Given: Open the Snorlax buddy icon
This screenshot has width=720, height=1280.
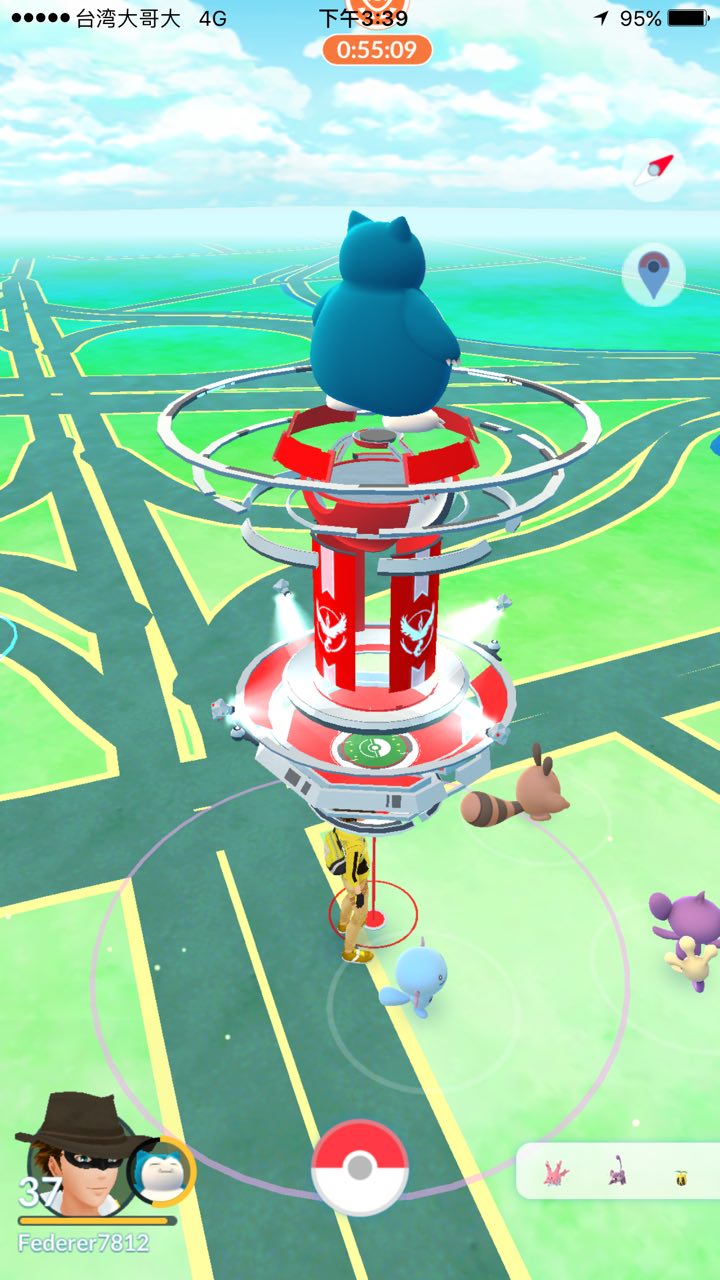Looking at the screenshot, I should point(160,1171).
